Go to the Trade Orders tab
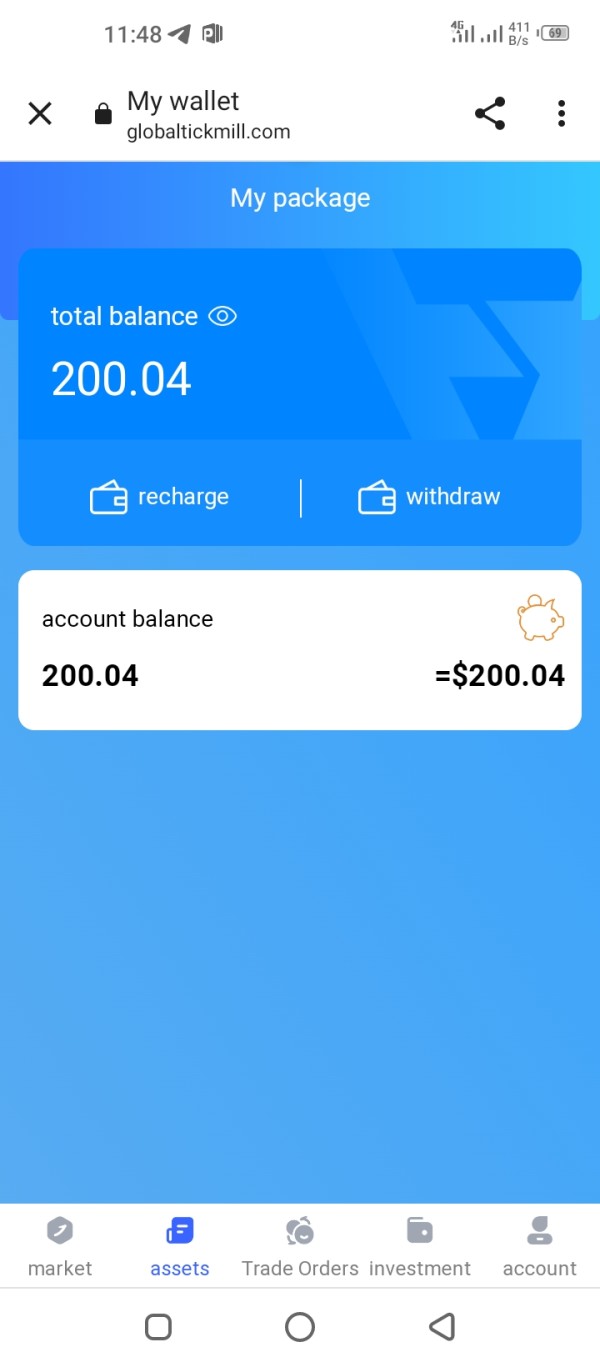The height and width of the screenshot is (1367, 600). tap(300, 1246)
